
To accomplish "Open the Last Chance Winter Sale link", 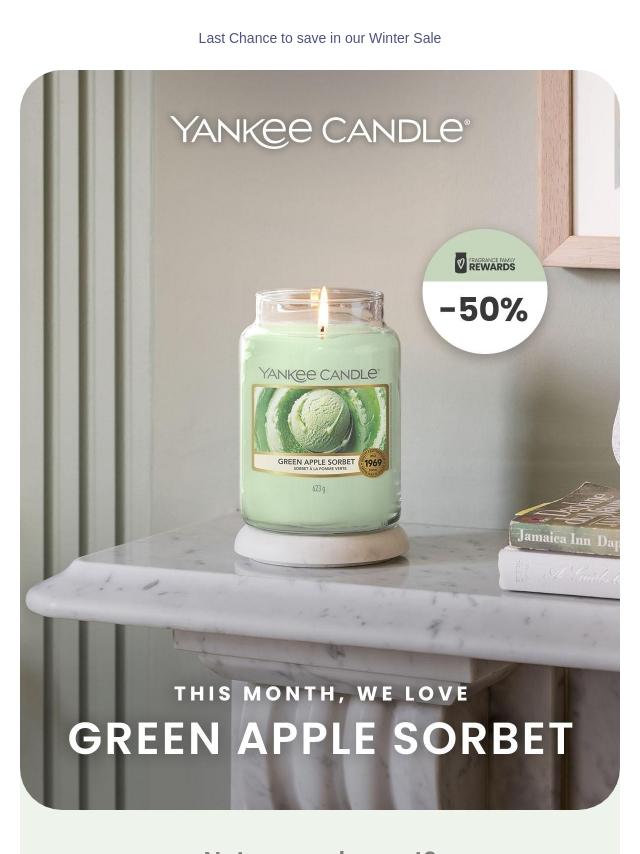I will (x=319, y=38).
